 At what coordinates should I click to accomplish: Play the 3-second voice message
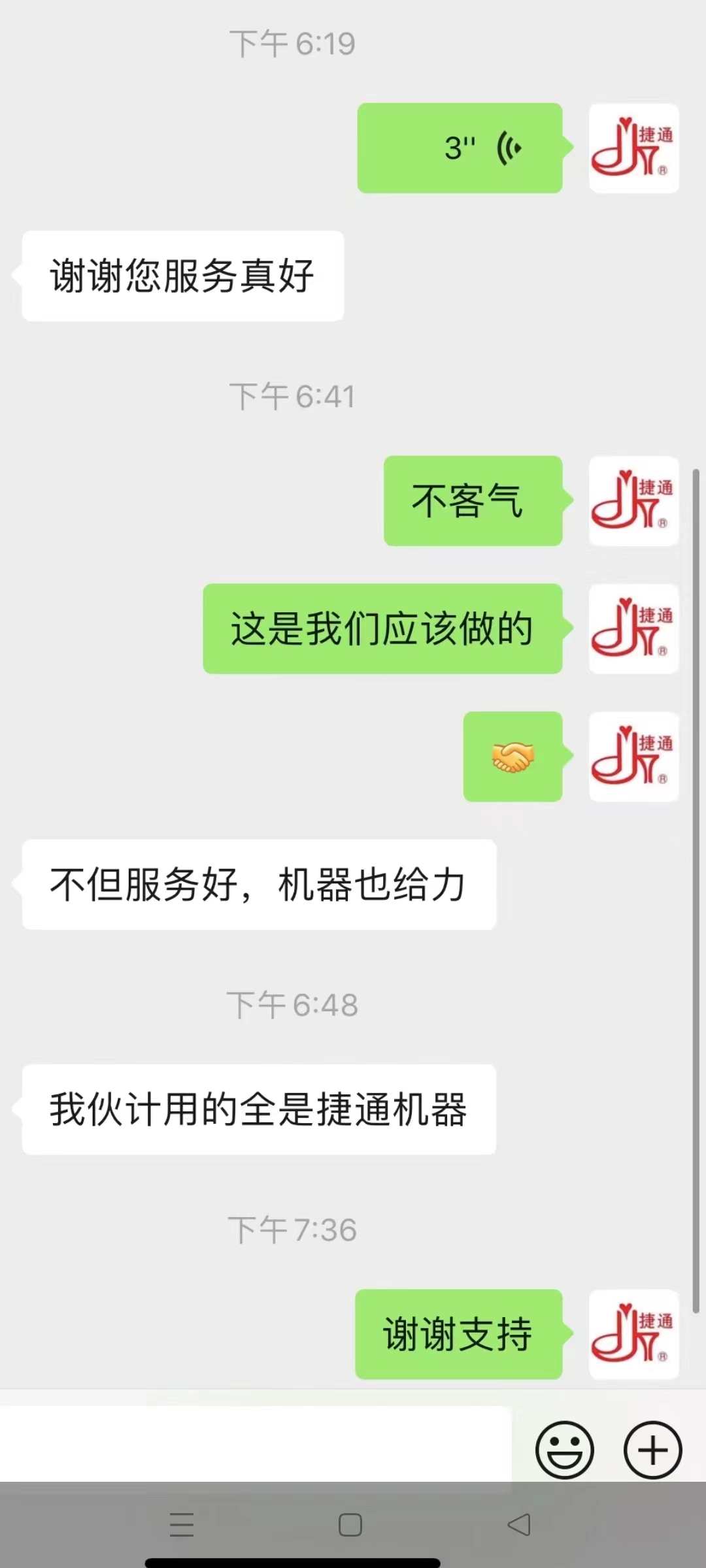460,148
